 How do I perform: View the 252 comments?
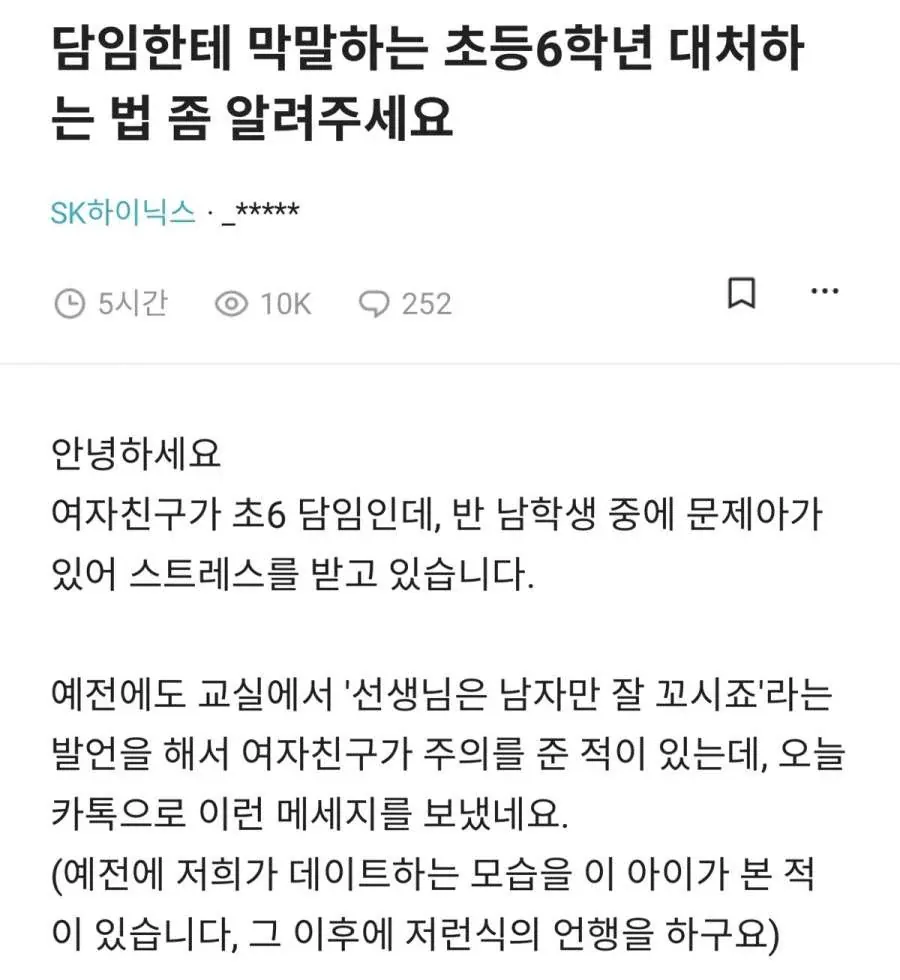coord(406,304)
